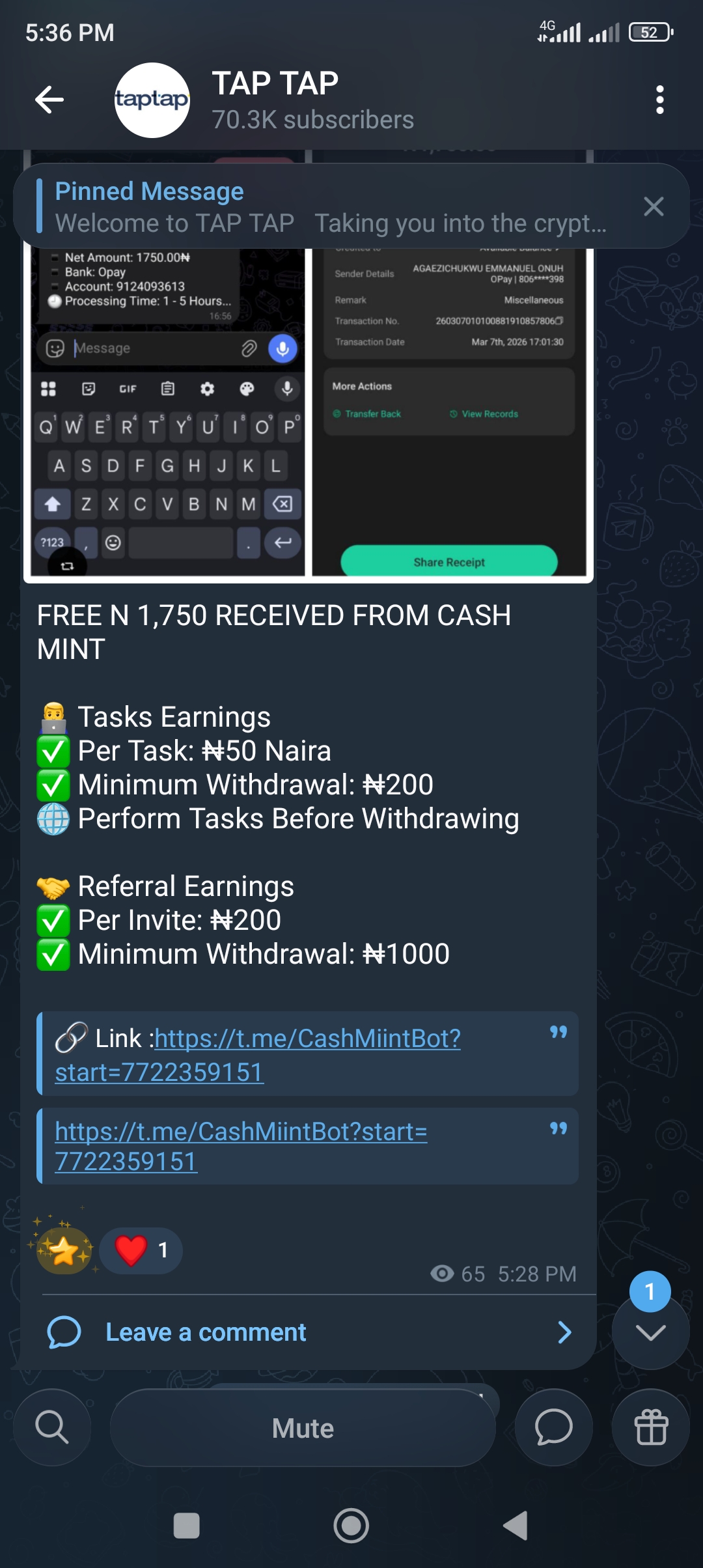Open TAP TAP channel profile header

[312, 101]
